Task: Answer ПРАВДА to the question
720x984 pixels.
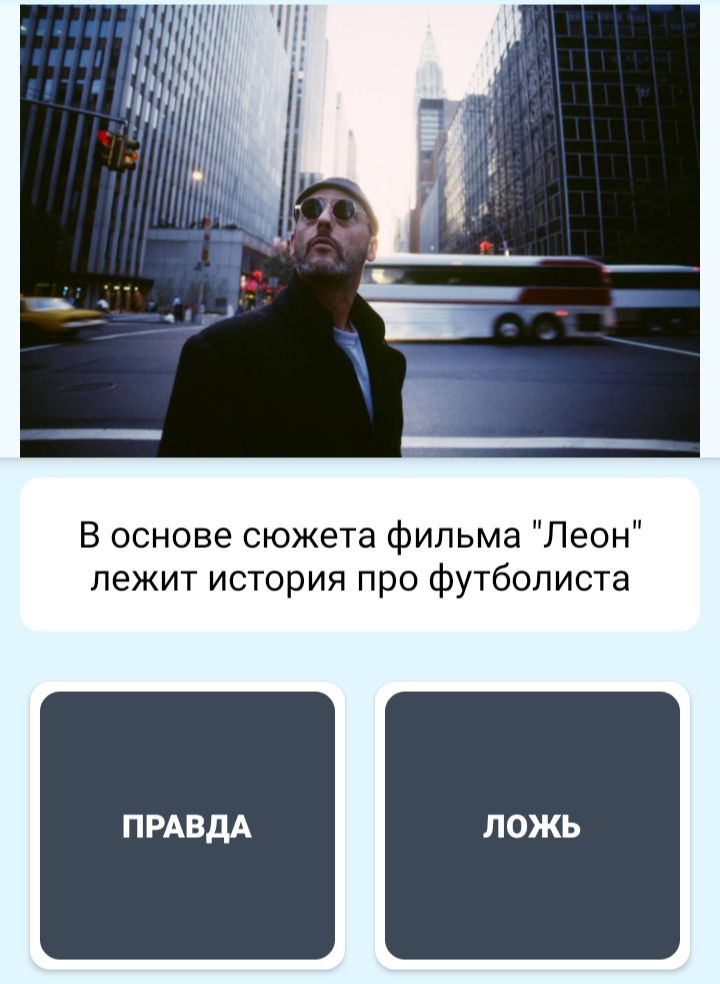Action: [x=187, y=826]
